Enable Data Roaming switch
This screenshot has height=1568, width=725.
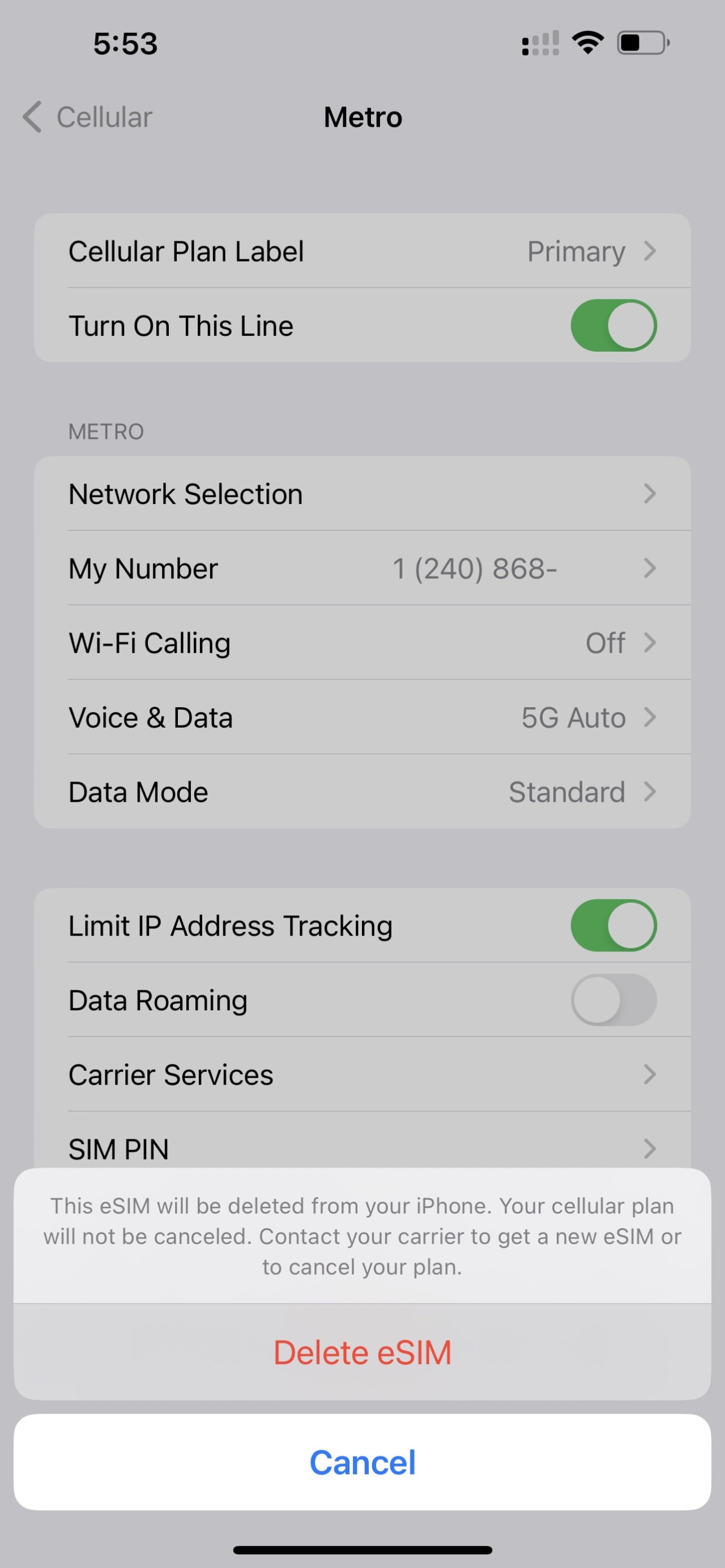pyautogui.click(x=613, y=1000)
